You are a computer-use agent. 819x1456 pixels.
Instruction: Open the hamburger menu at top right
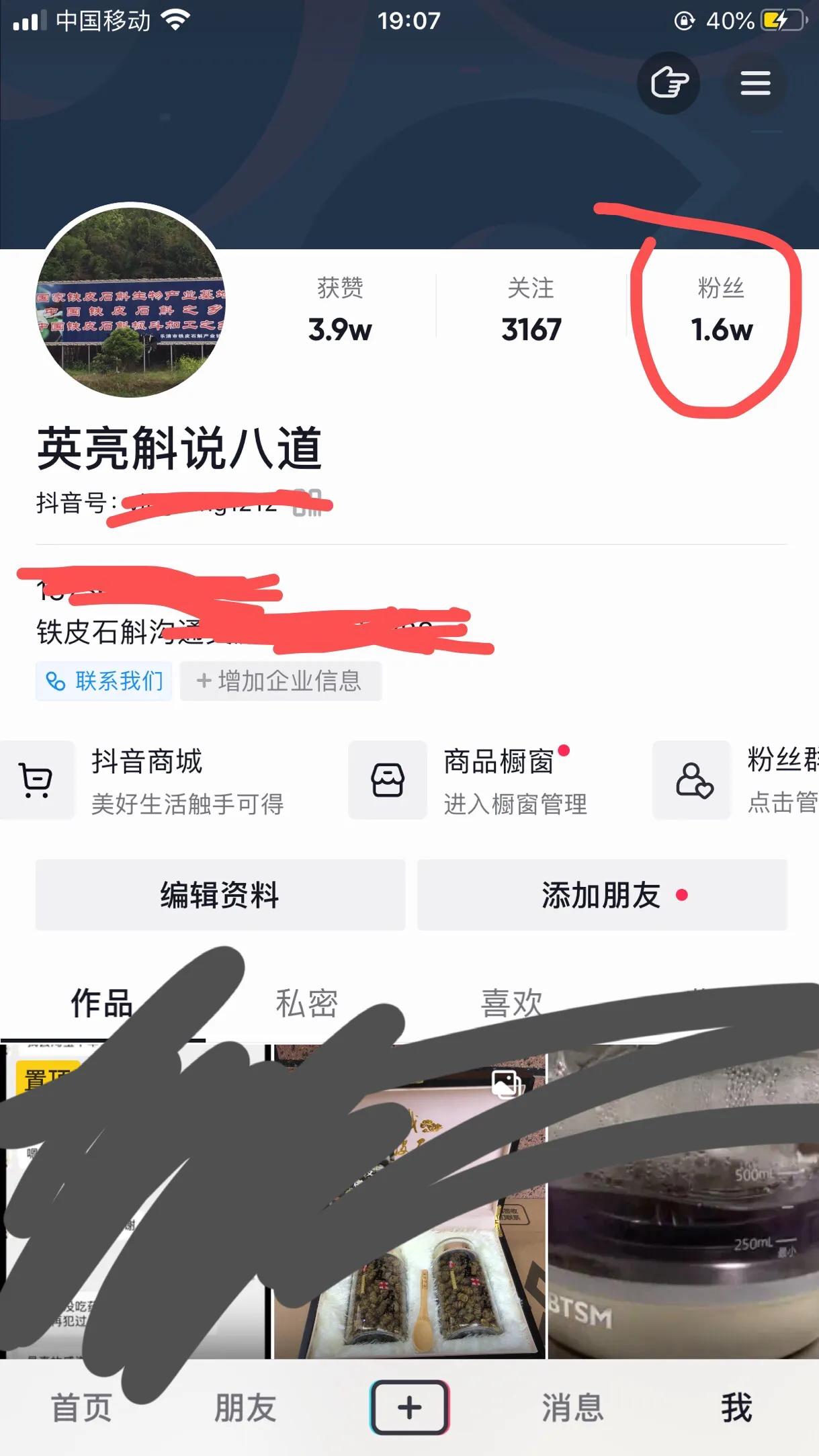755,83
